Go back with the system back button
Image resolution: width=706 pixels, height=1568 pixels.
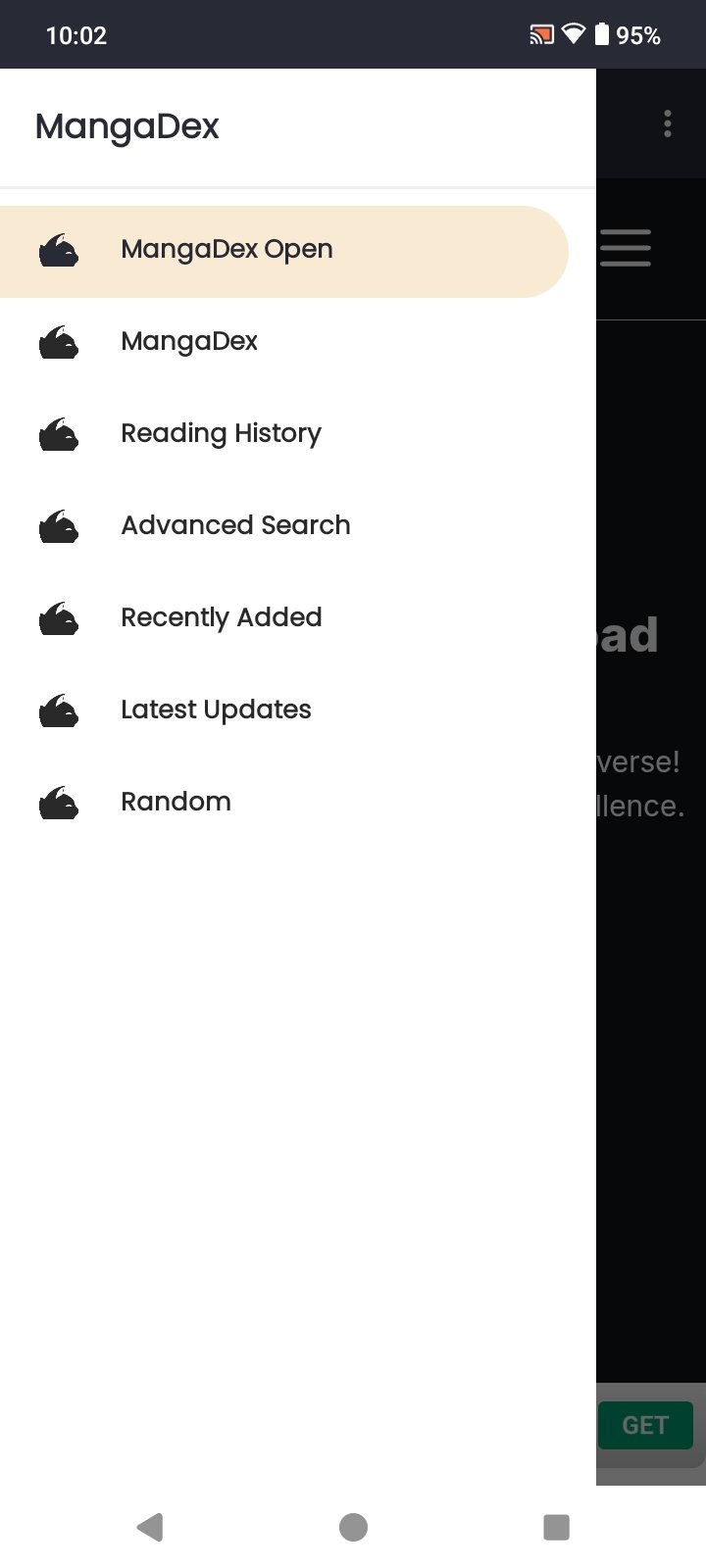(x=150, y=1527)
